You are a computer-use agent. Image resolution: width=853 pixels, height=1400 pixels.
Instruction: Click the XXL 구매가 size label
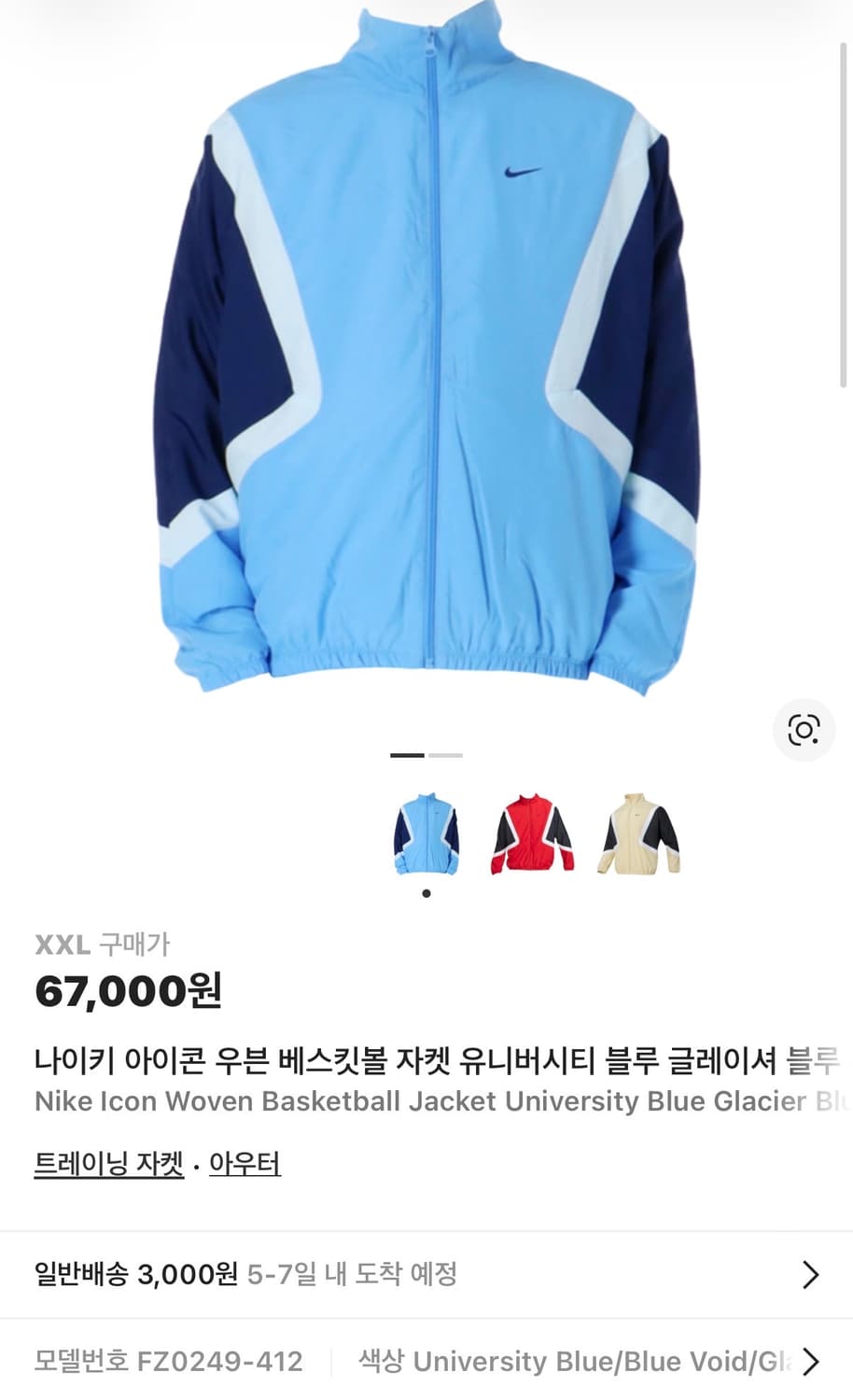tap(103, 945)
